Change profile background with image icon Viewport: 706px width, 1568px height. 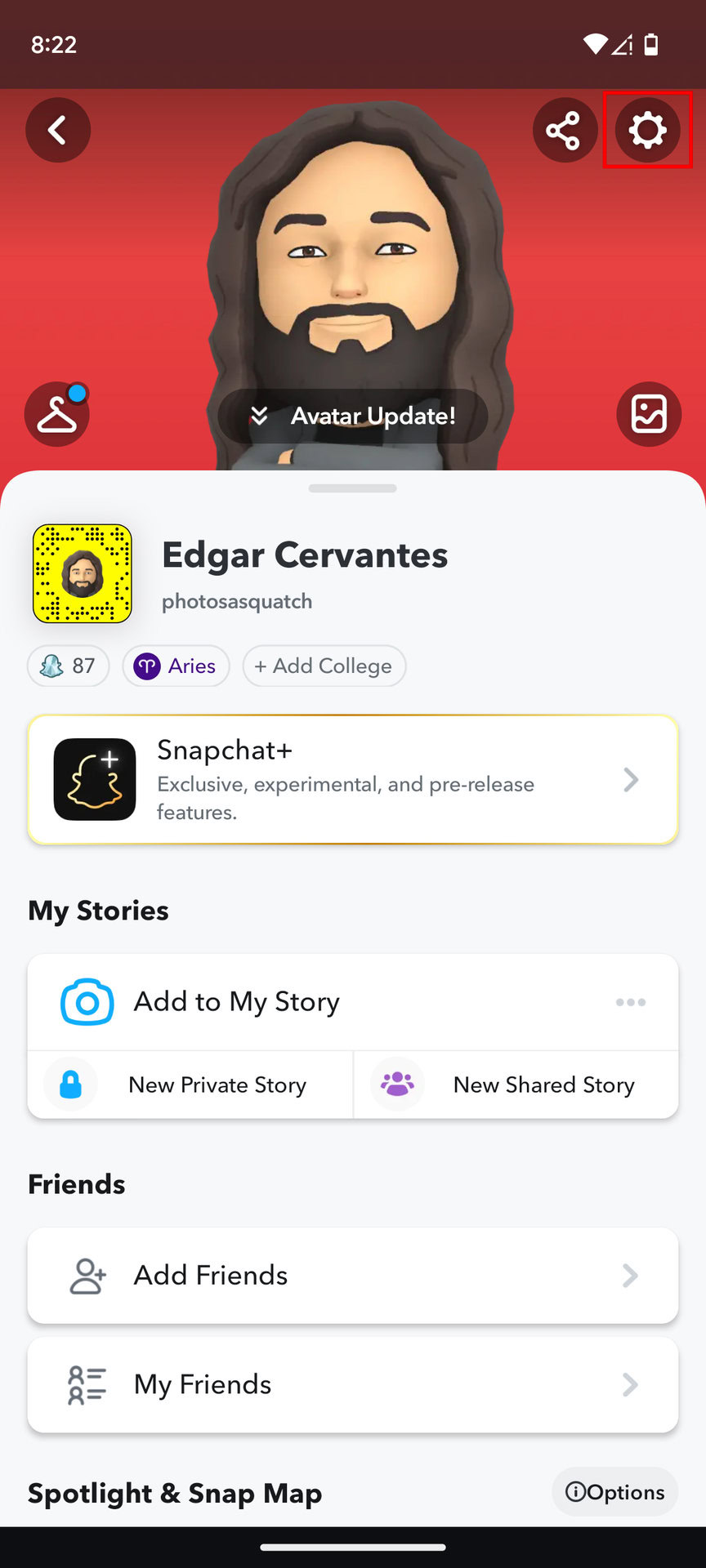coord(649,414)
